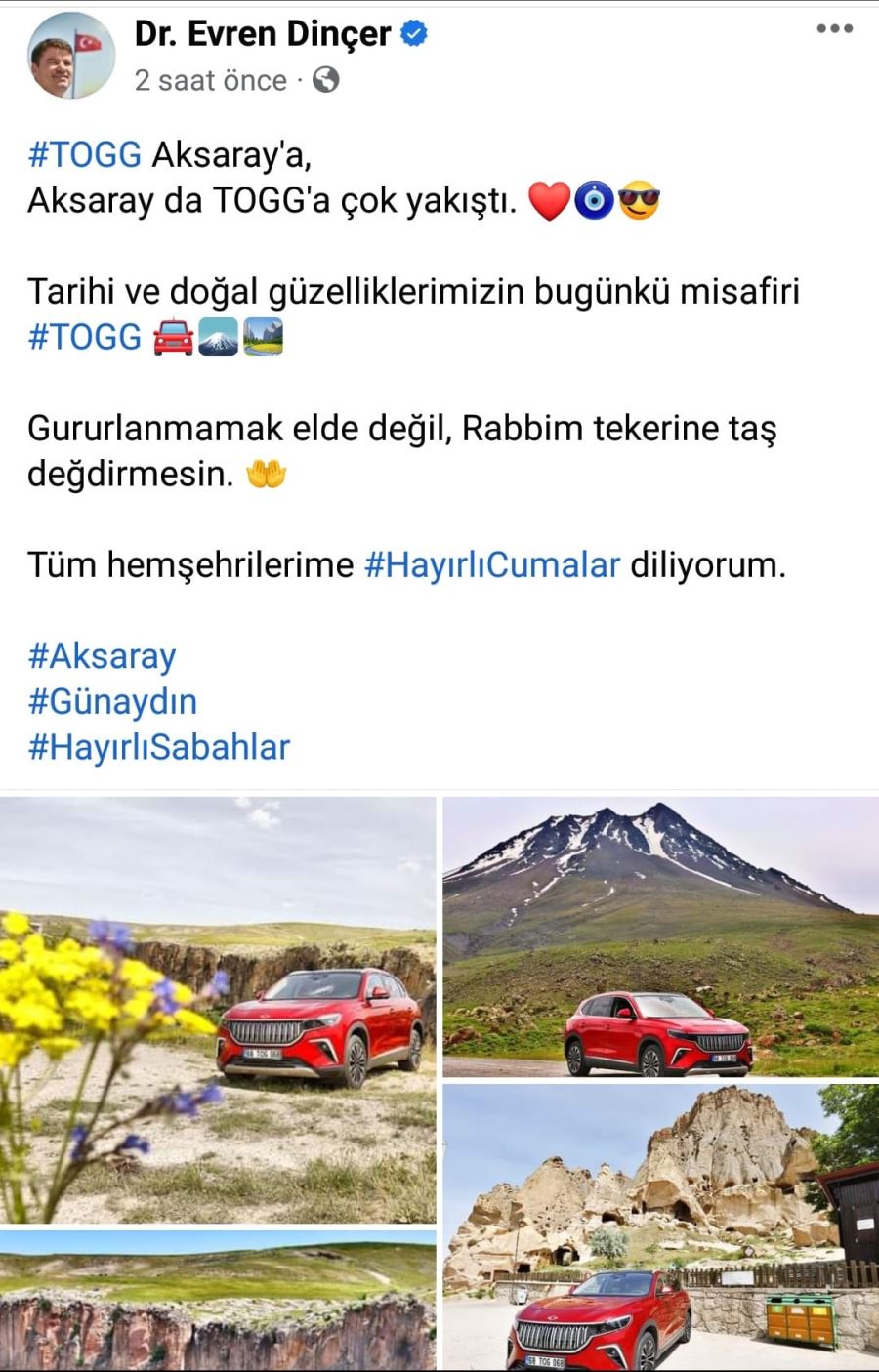Open the rock formations photo
This screenshot has width=879, height=1372.
(x=660, y=1226)
